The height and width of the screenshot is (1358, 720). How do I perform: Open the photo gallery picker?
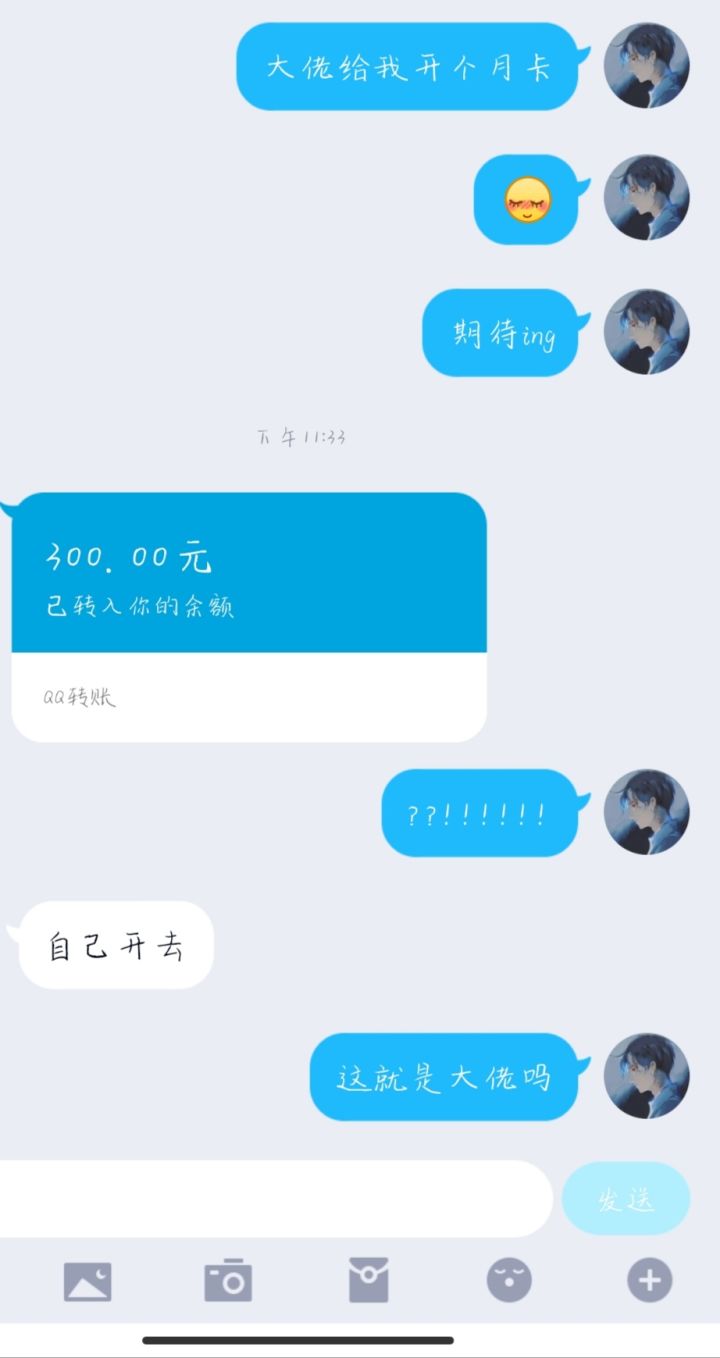point(88,1281)
